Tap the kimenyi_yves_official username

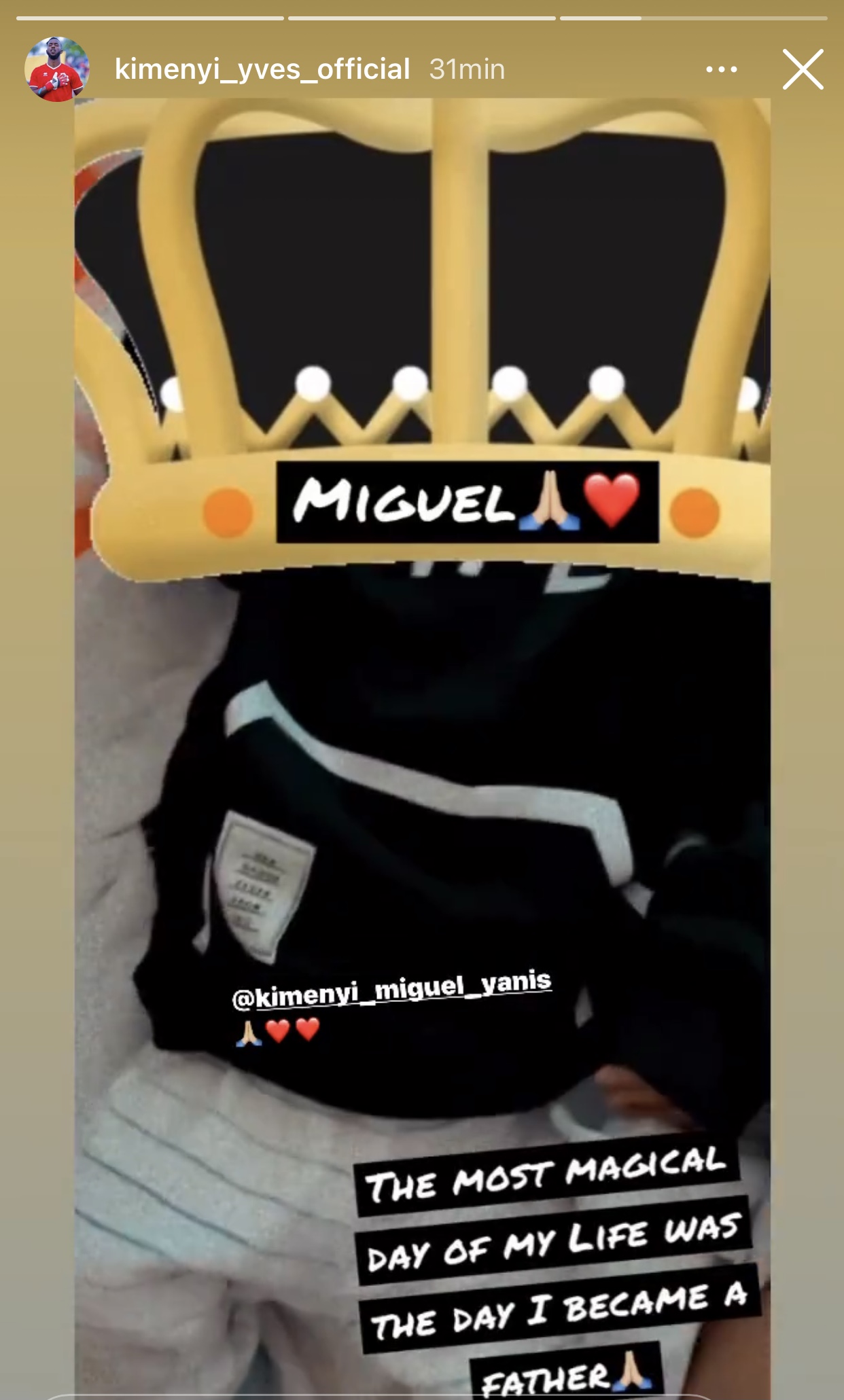point(262,69)
